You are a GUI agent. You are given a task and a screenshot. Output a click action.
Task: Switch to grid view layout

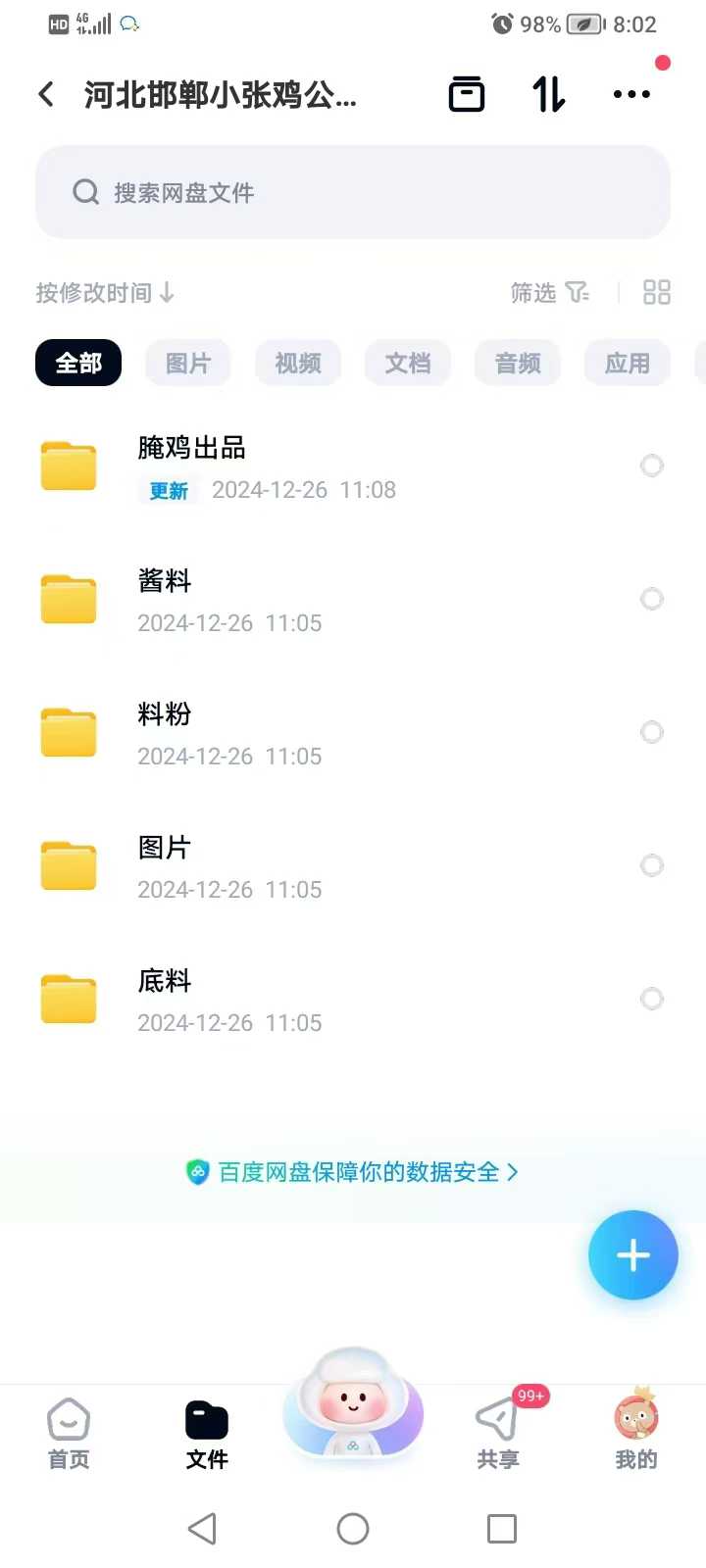click(x=657, y=291)
